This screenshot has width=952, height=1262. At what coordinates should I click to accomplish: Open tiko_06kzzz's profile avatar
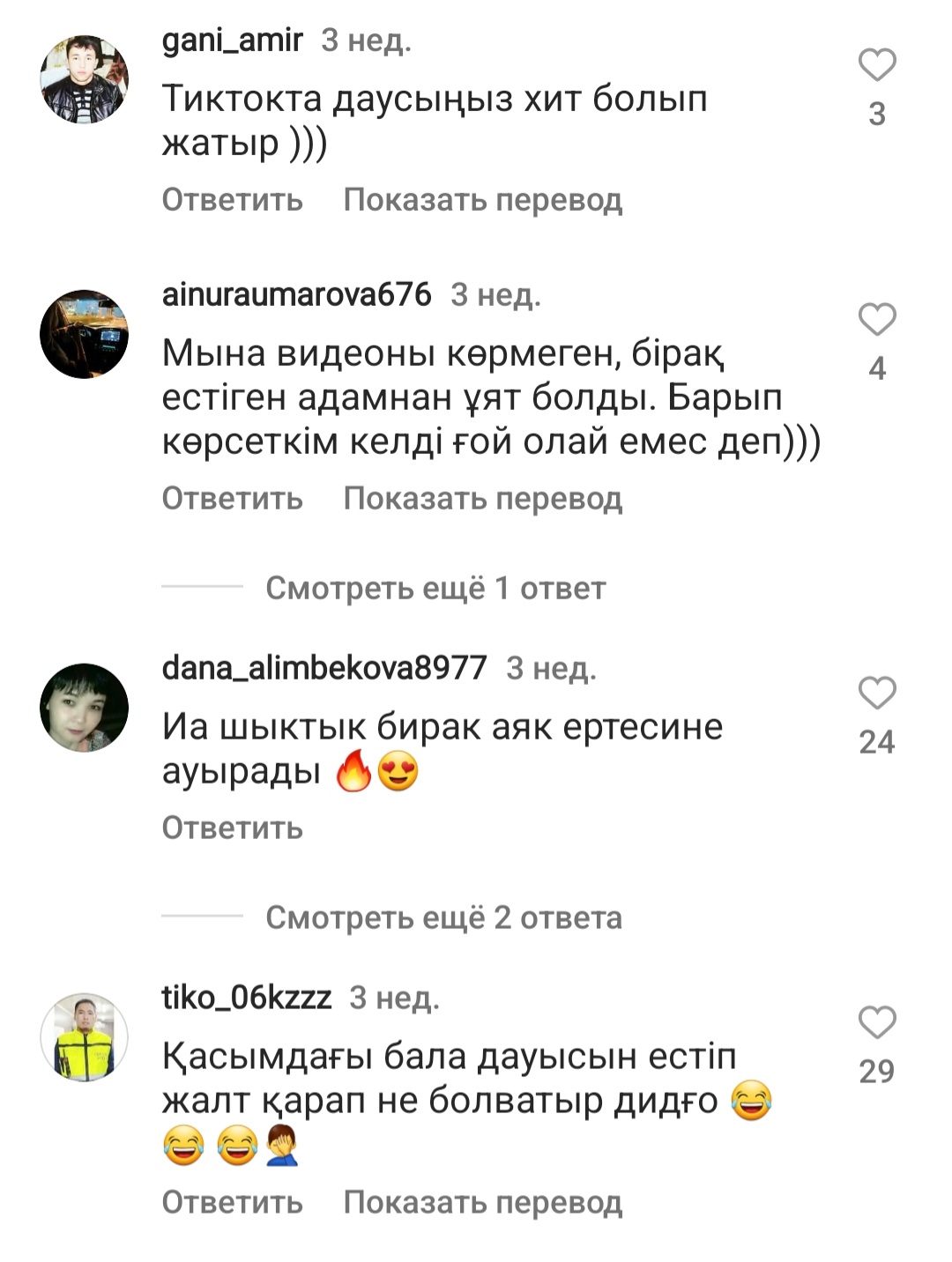pos(85,1037)
